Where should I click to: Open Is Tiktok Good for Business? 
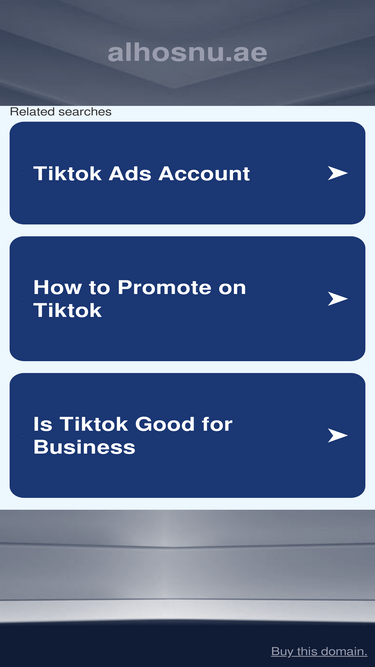(x=187, y=435)
